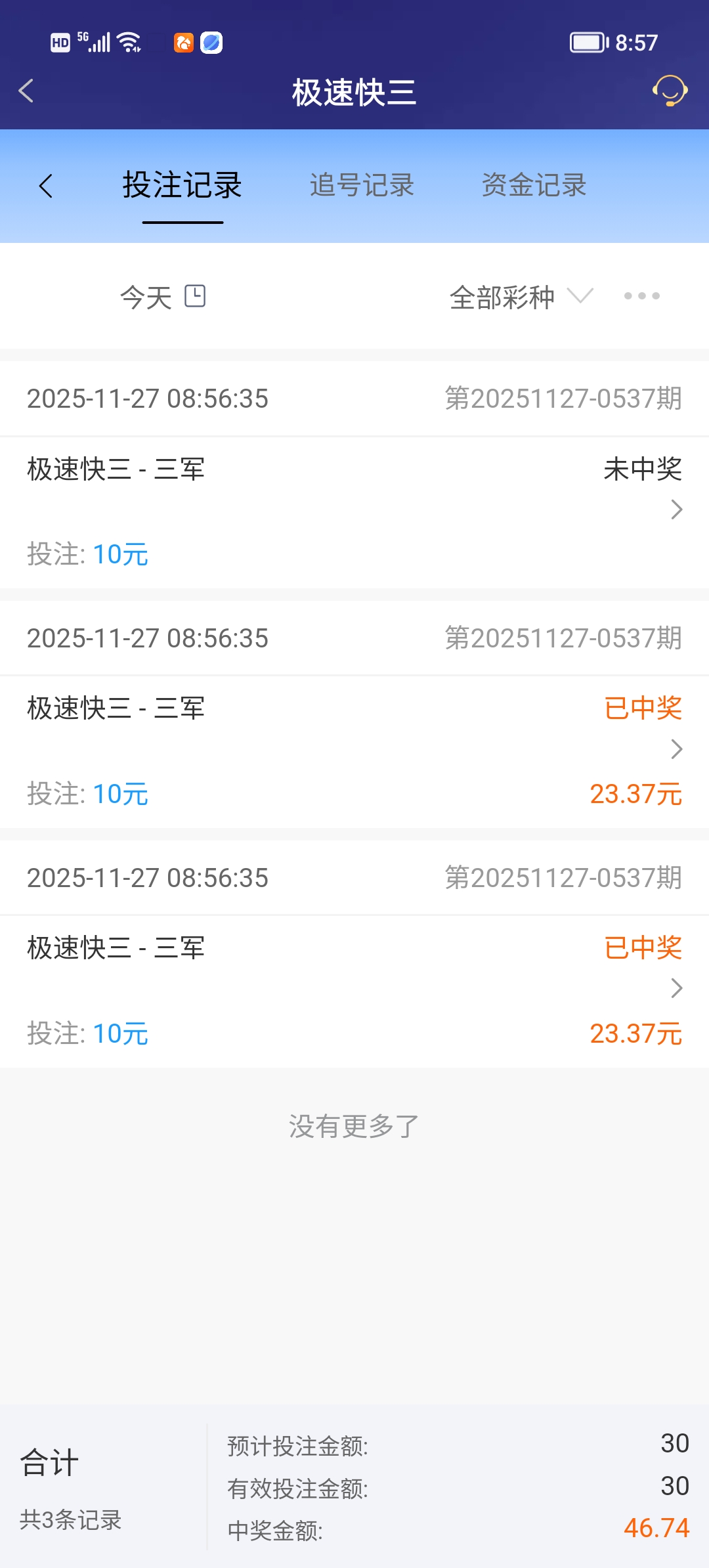Viewport: 709px width, 1568px height.
Task: Select the 投注记录 tab
Action: (183, 186)
